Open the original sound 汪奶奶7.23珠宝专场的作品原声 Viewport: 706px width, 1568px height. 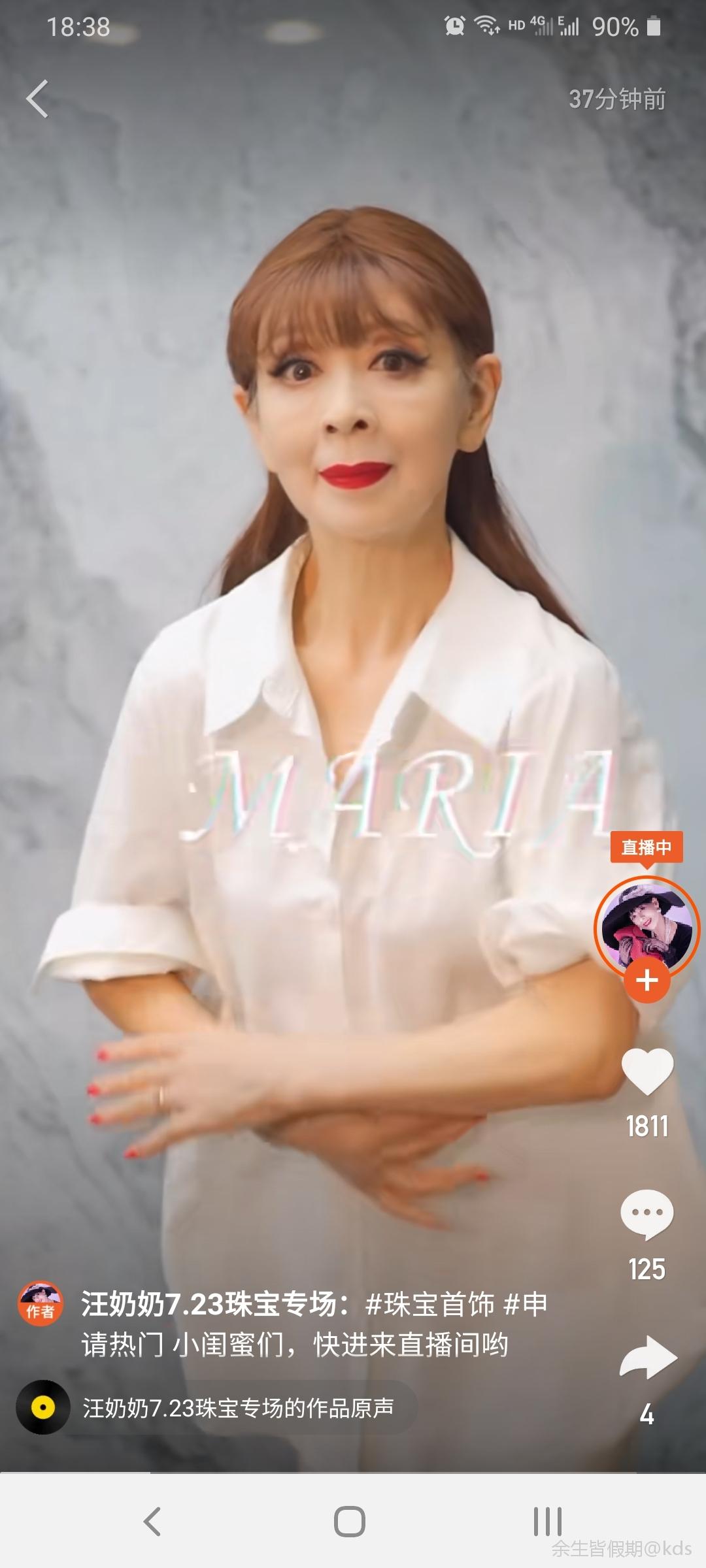point(238,1407)
